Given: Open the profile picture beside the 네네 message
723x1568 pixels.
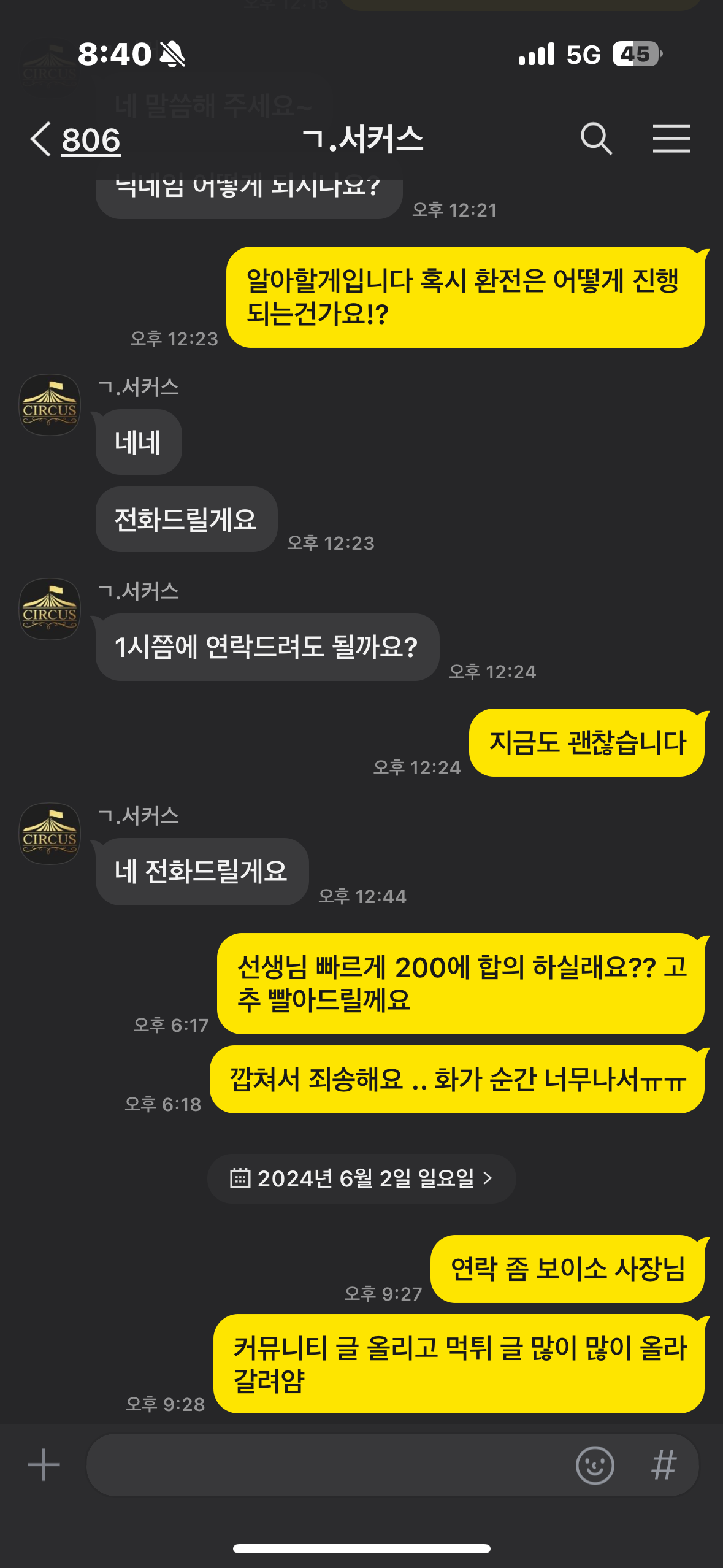Looking at the screenshot, I should (50, 405).
